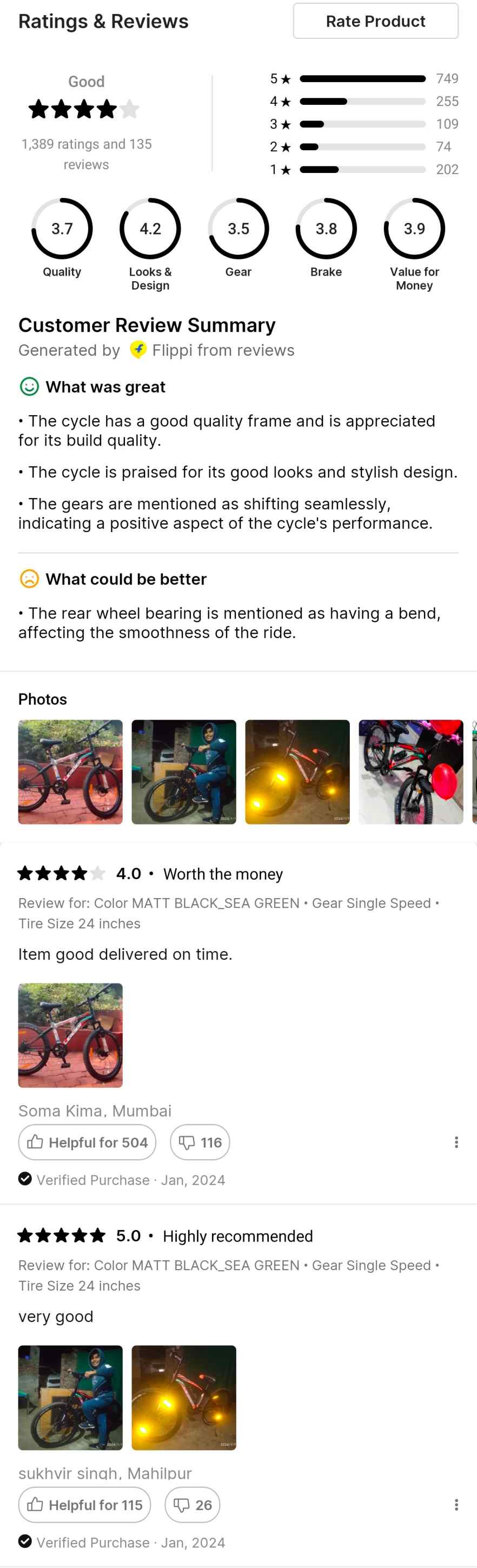Image resolution: width=477 pixels, height=1568 pixels.
Task: Open the overflow menu on Soma Kima's review
Action: click(456, 1142)
